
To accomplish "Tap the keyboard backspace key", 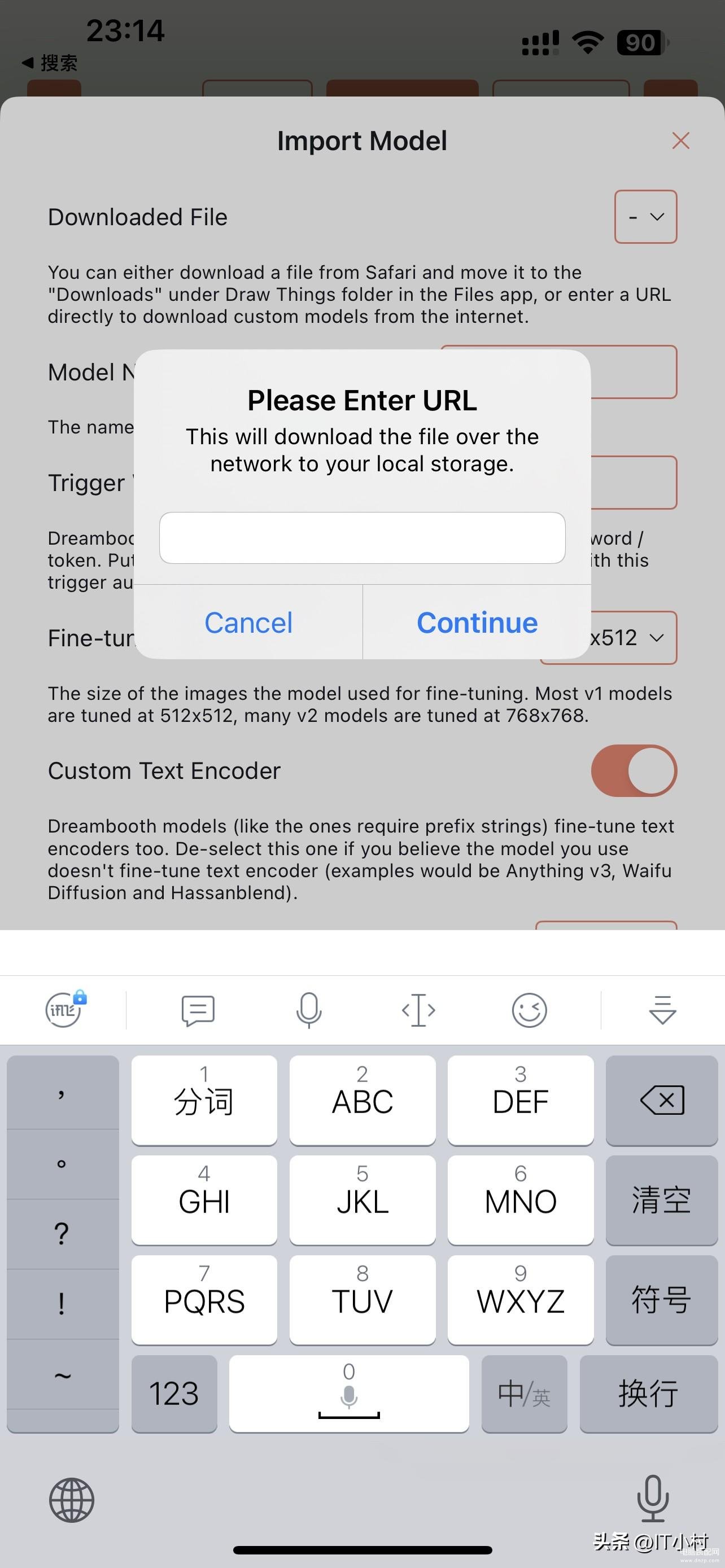I will click(662, 1101).
